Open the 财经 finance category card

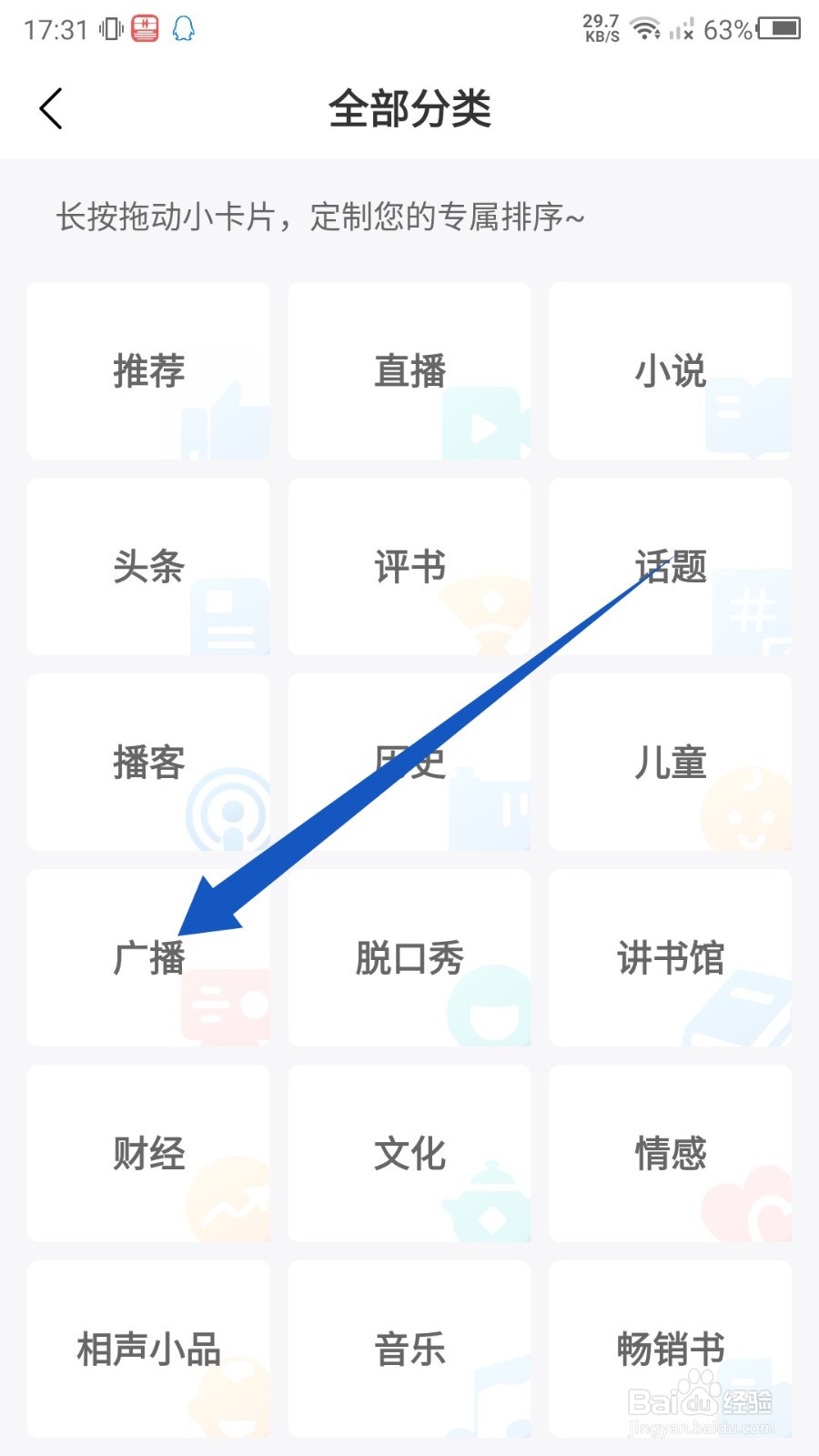(148, 1154)
